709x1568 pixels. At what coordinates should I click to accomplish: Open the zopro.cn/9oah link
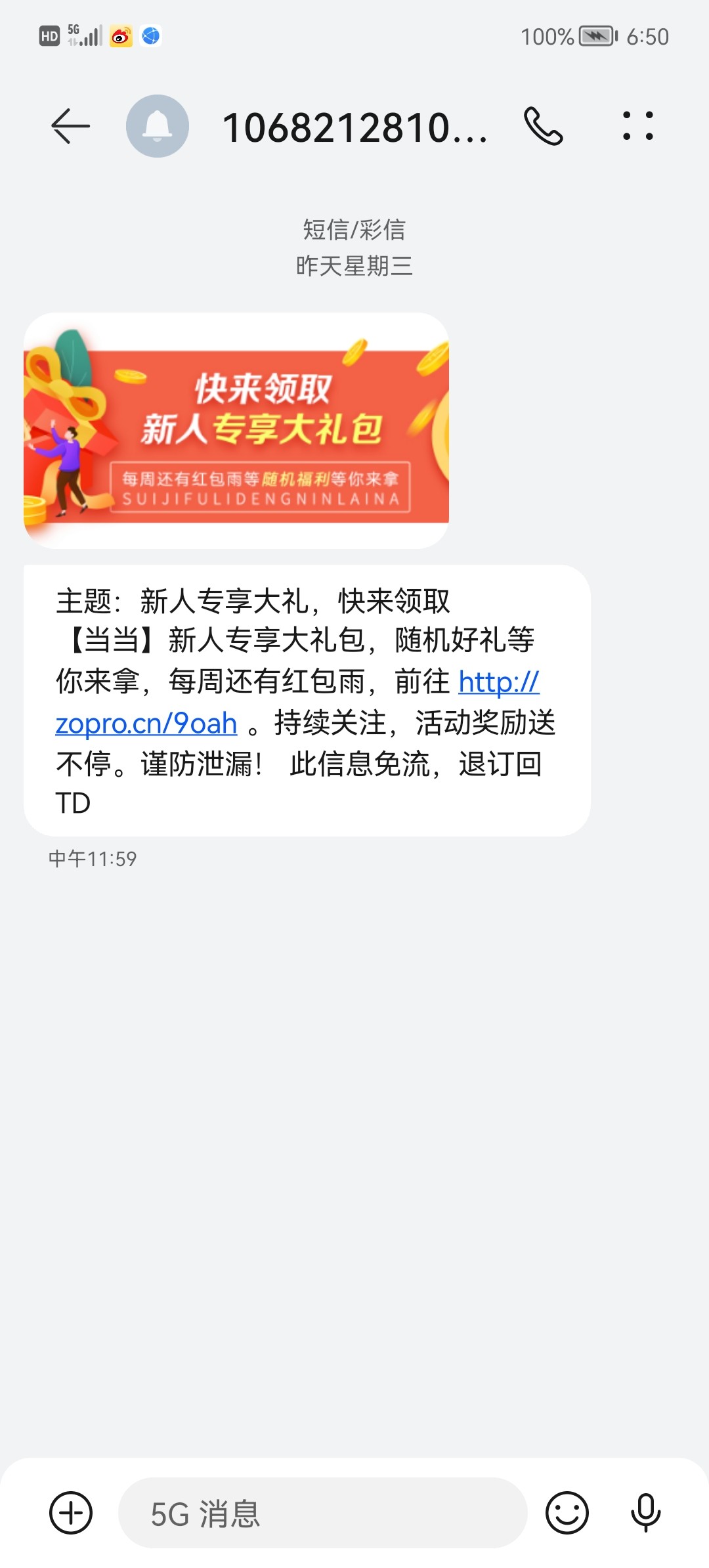point(146,724)
